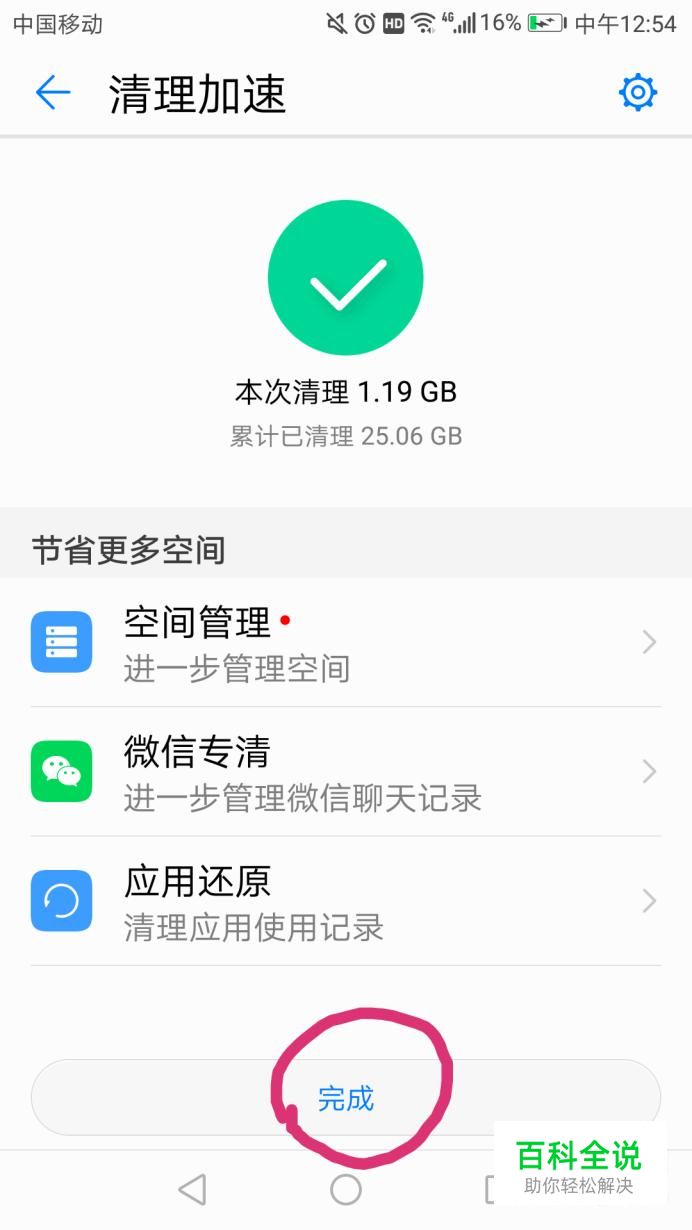The height and width of the screenshot is (1230, 692).
Task: Tap the 完成 button
Action: pos(346,1098)
